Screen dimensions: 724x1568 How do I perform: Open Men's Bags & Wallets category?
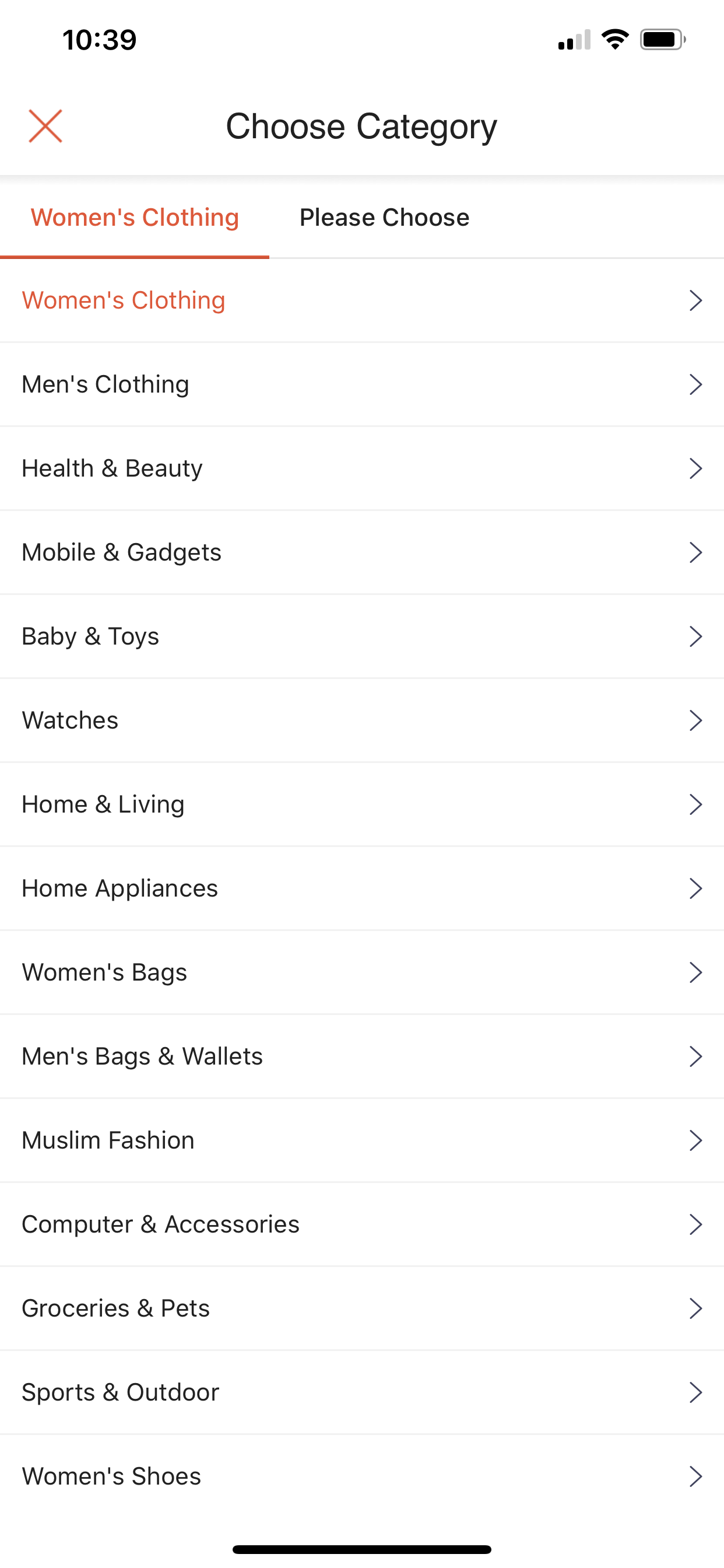(361, 1056)
